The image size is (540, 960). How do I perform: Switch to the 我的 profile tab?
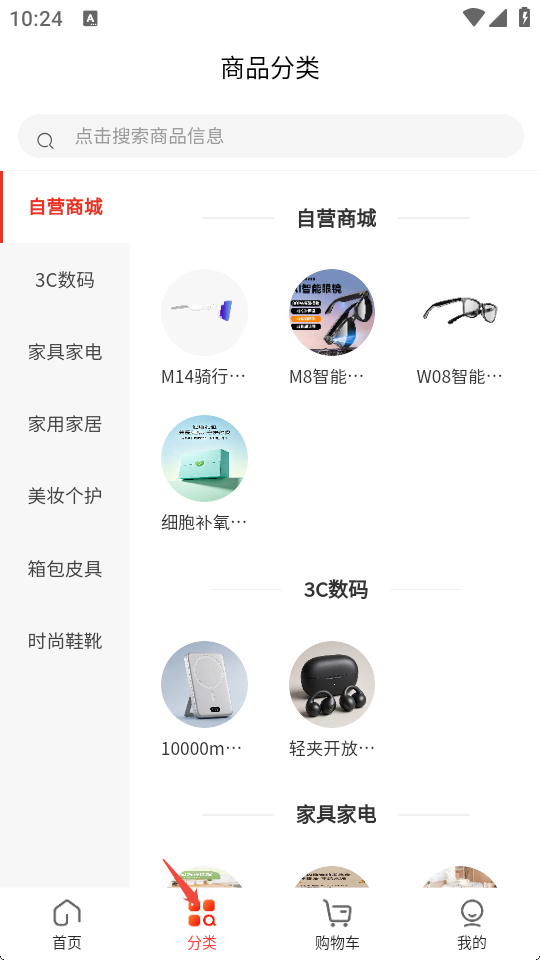(472, 924)
